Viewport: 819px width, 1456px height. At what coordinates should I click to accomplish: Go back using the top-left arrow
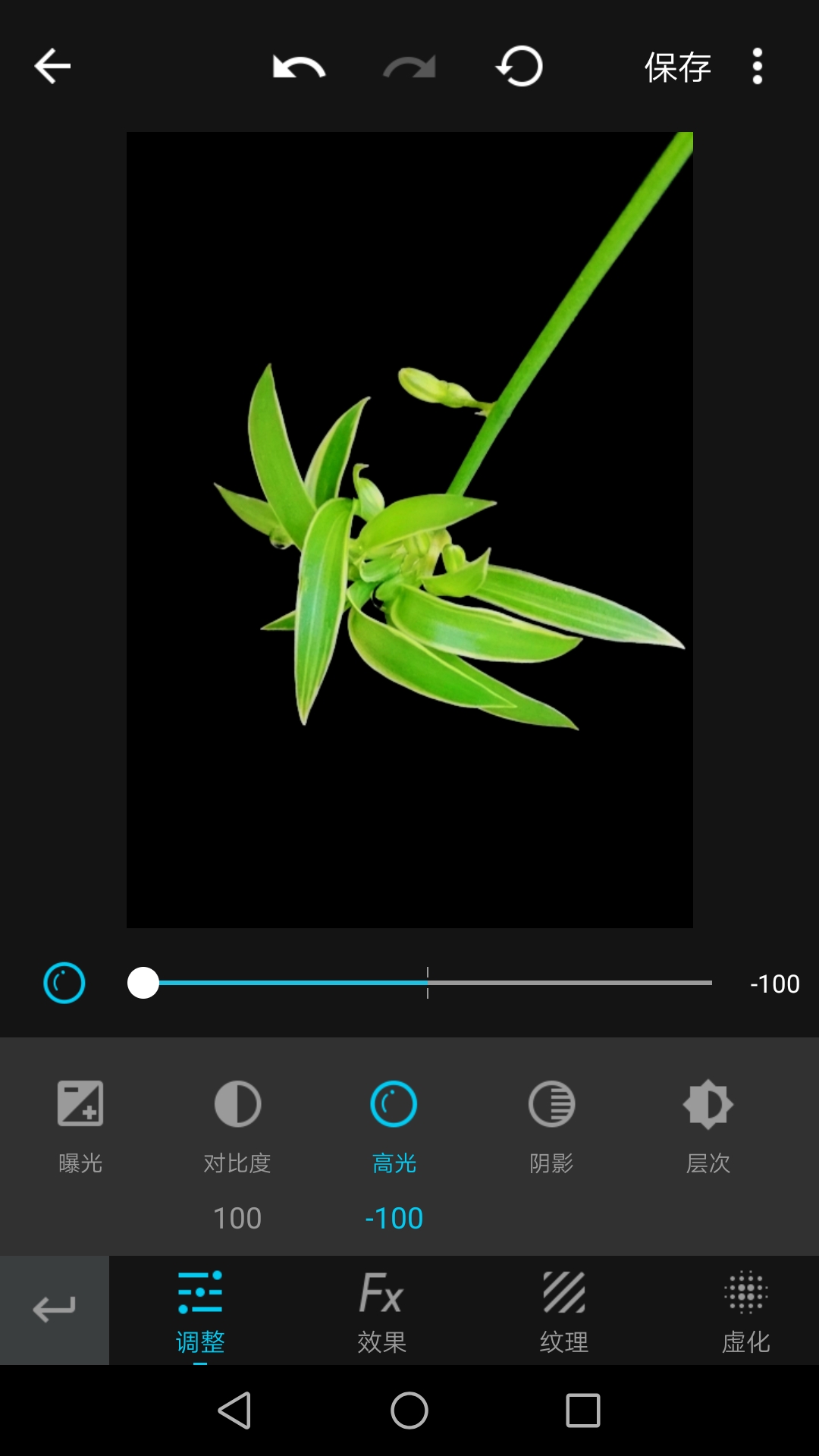click(x=52, y=66)
